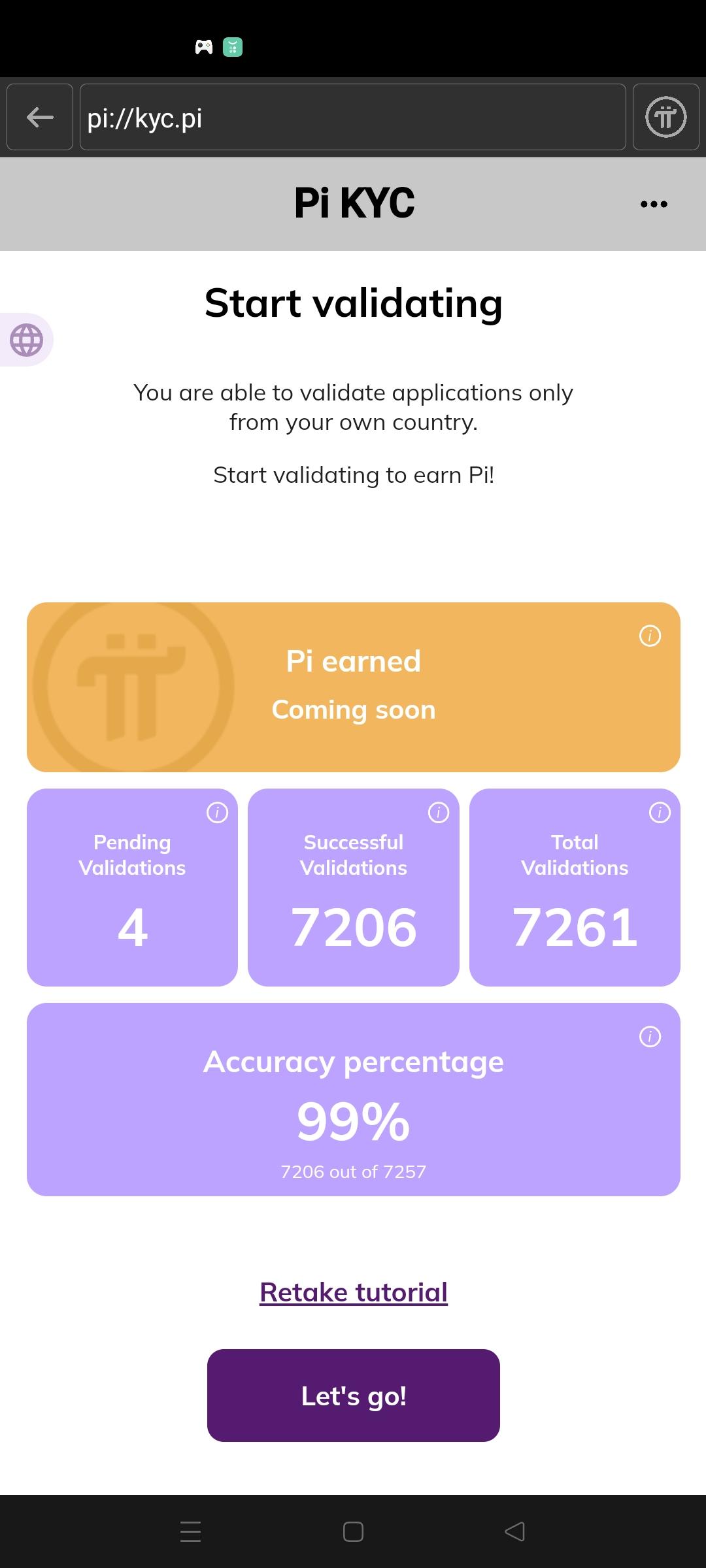Start validating with Let's go!

point(354,1396)
